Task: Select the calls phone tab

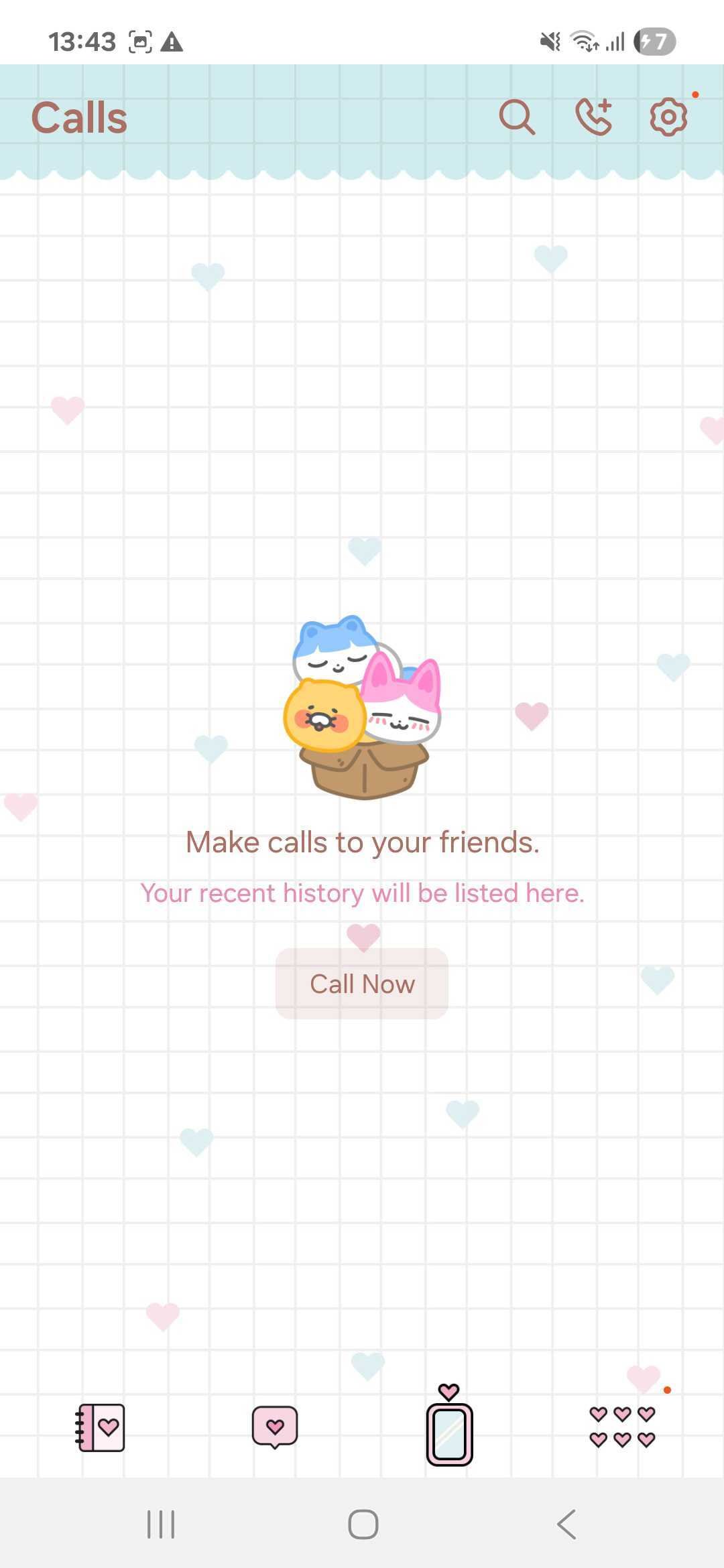Action: [449, 1427]
